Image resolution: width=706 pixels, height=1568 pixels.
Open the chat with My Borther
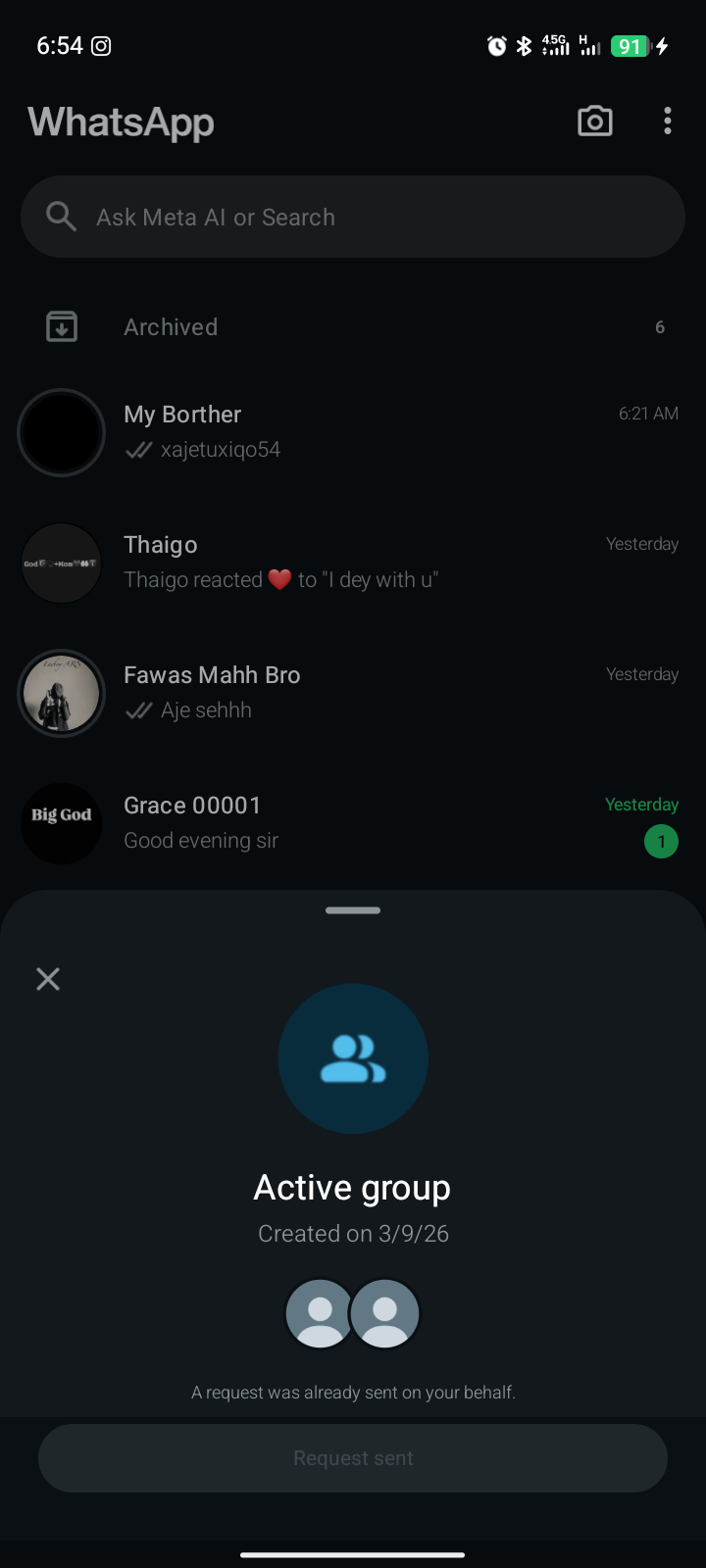pos(392,432)
